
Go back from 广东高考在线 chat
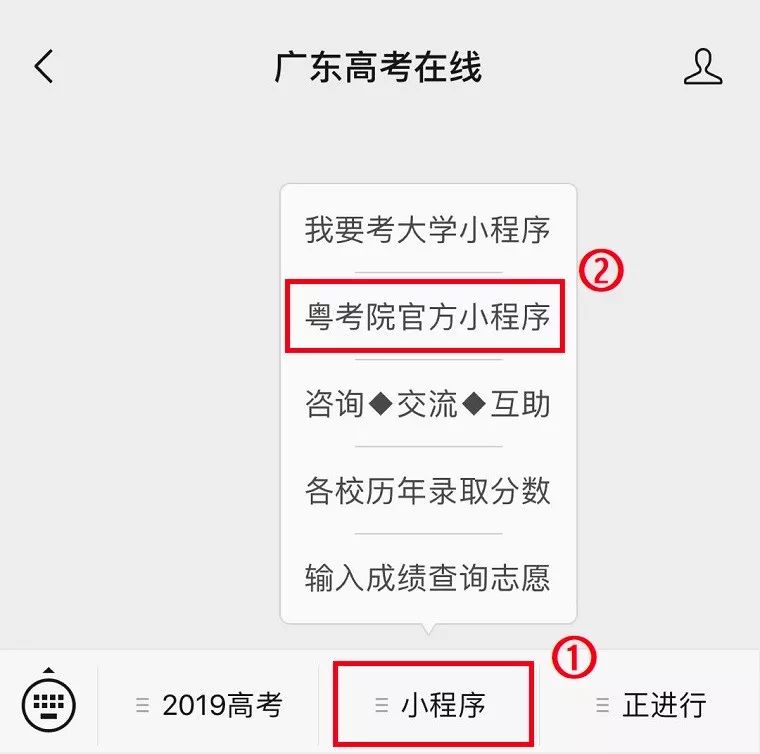click(x=42, y=67)
